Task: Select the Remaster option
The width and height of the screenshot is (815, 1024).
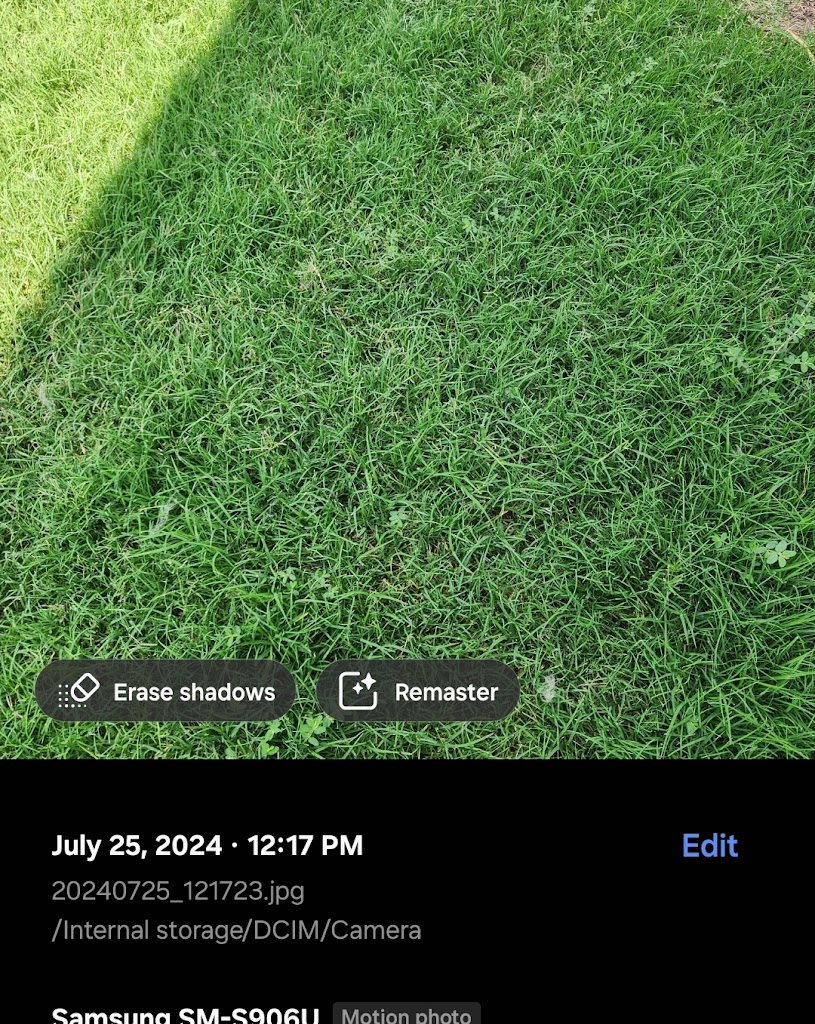Action: coord(418,691)
